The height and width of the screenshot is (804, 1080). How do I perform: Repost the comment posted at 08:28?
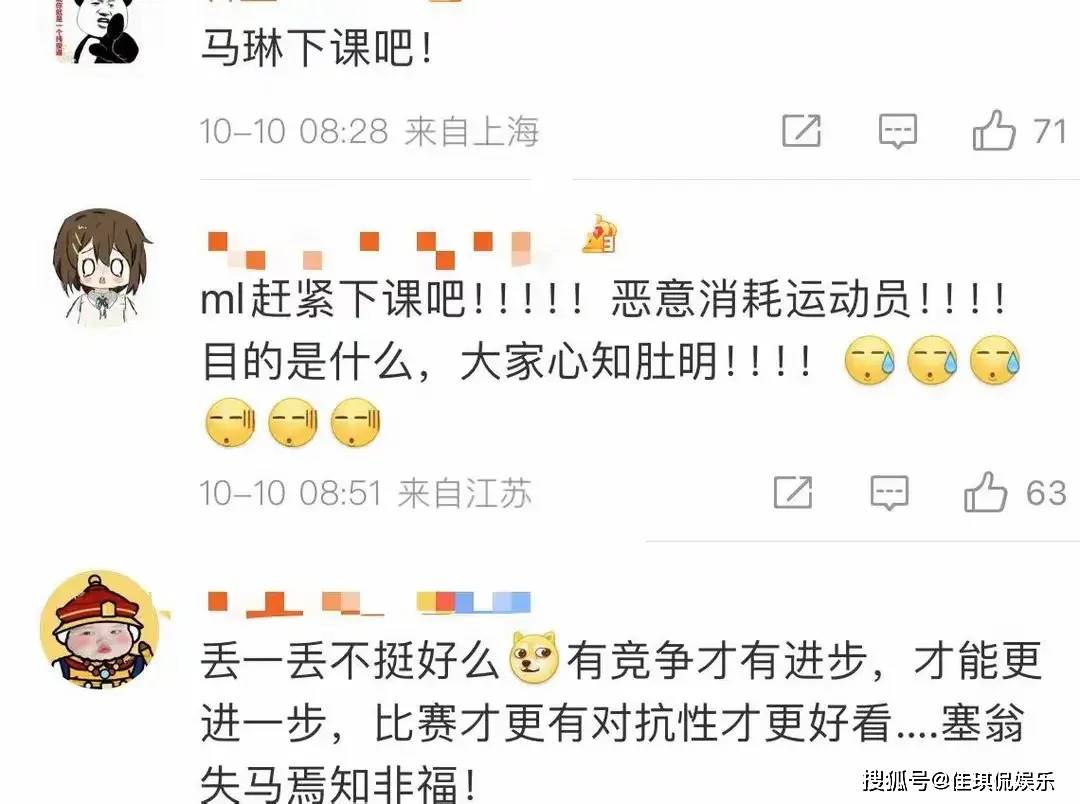coord(801,131)
